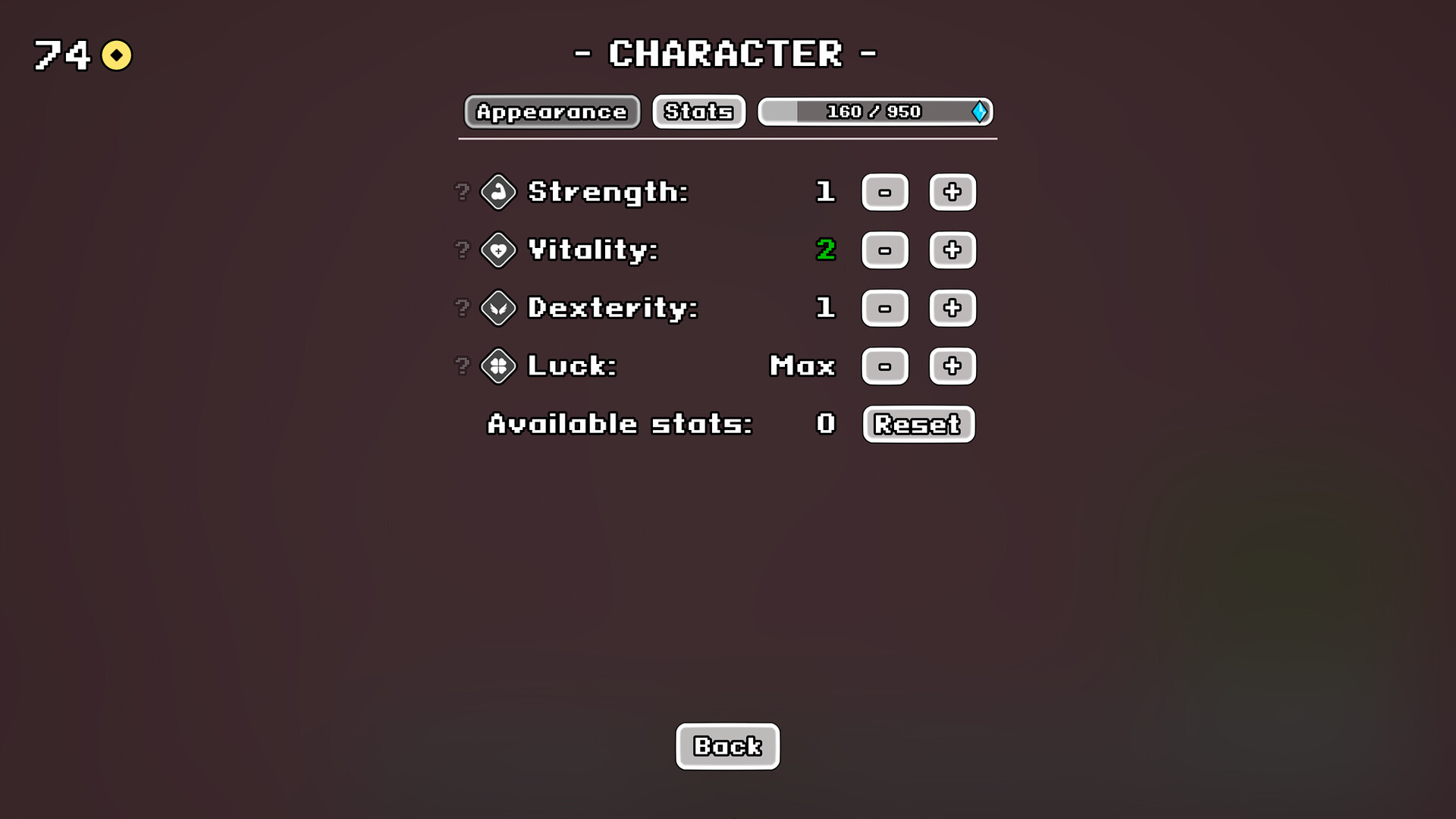
Task: Go back with the Back button
Action: click(x=727, y=746)
